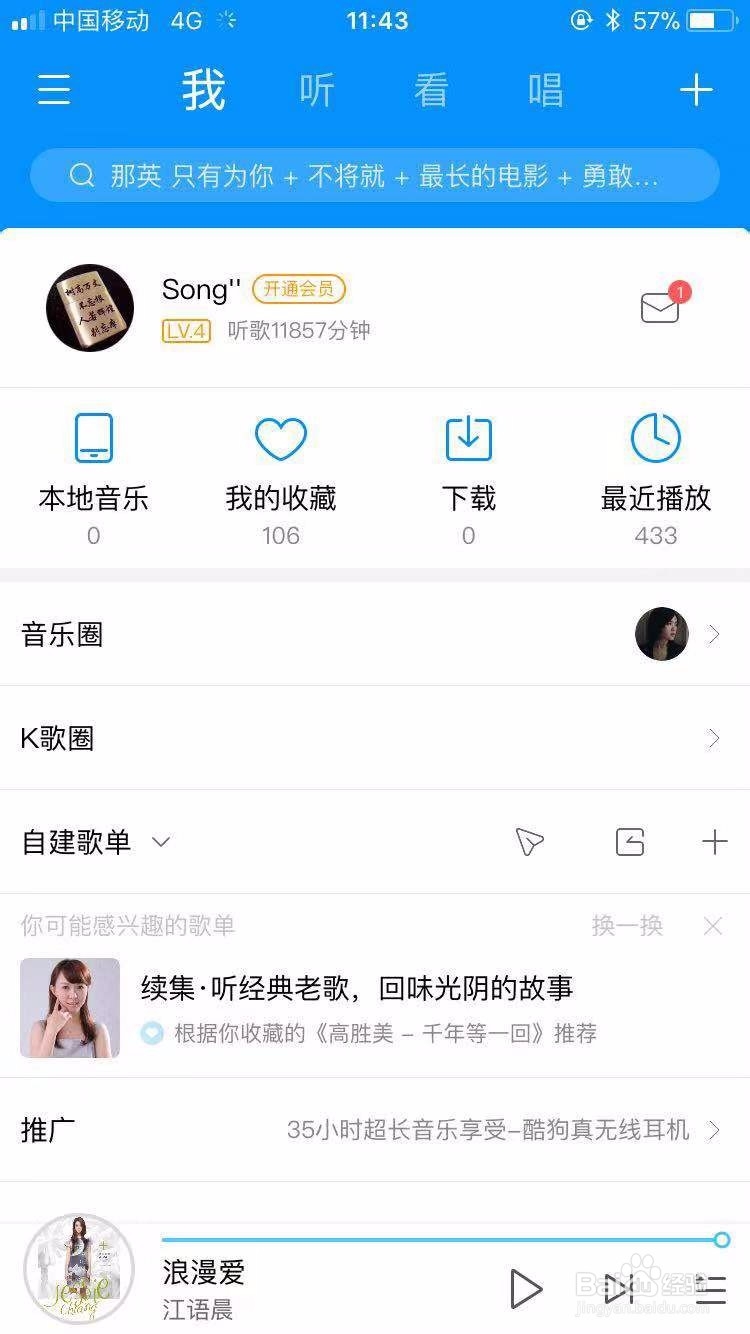Open K歌圈 via its chevron arrow

pos(713,738)
